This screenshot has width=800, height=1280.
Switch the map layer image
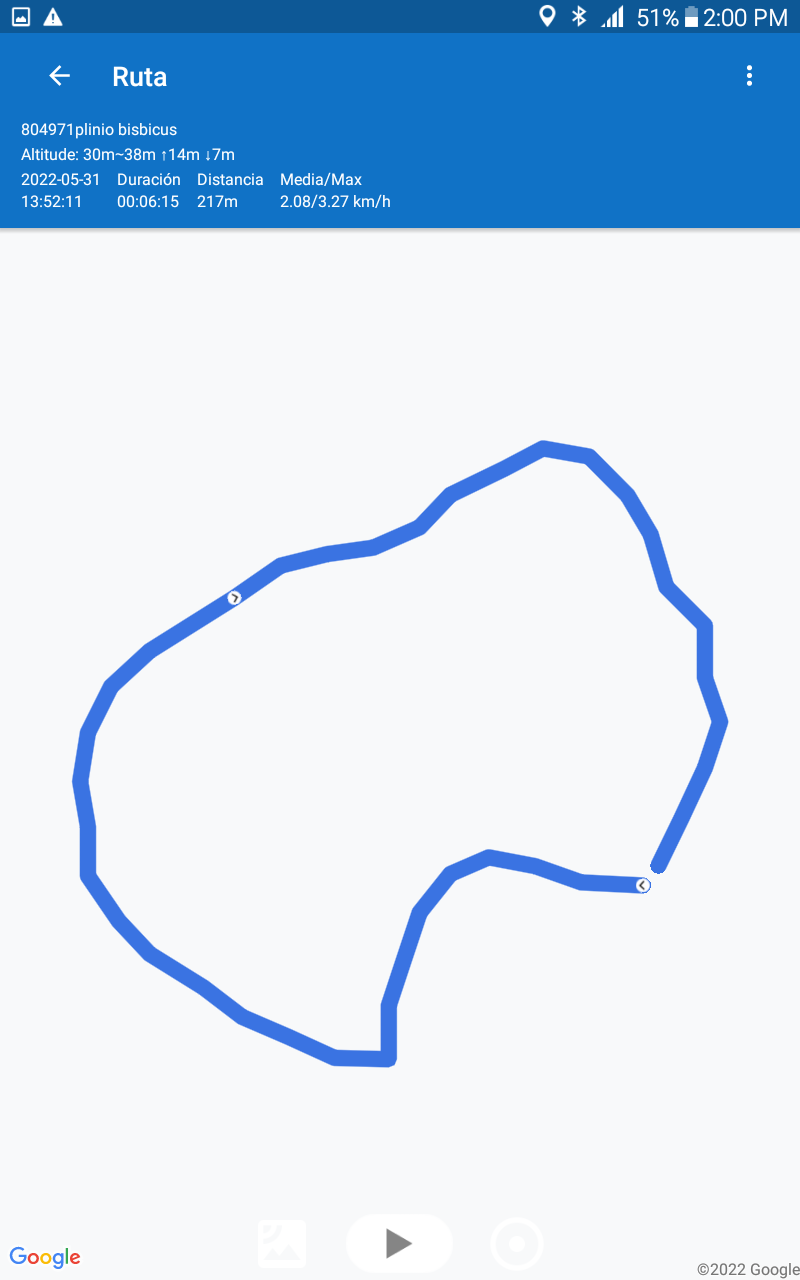(x=282, y=1244)
